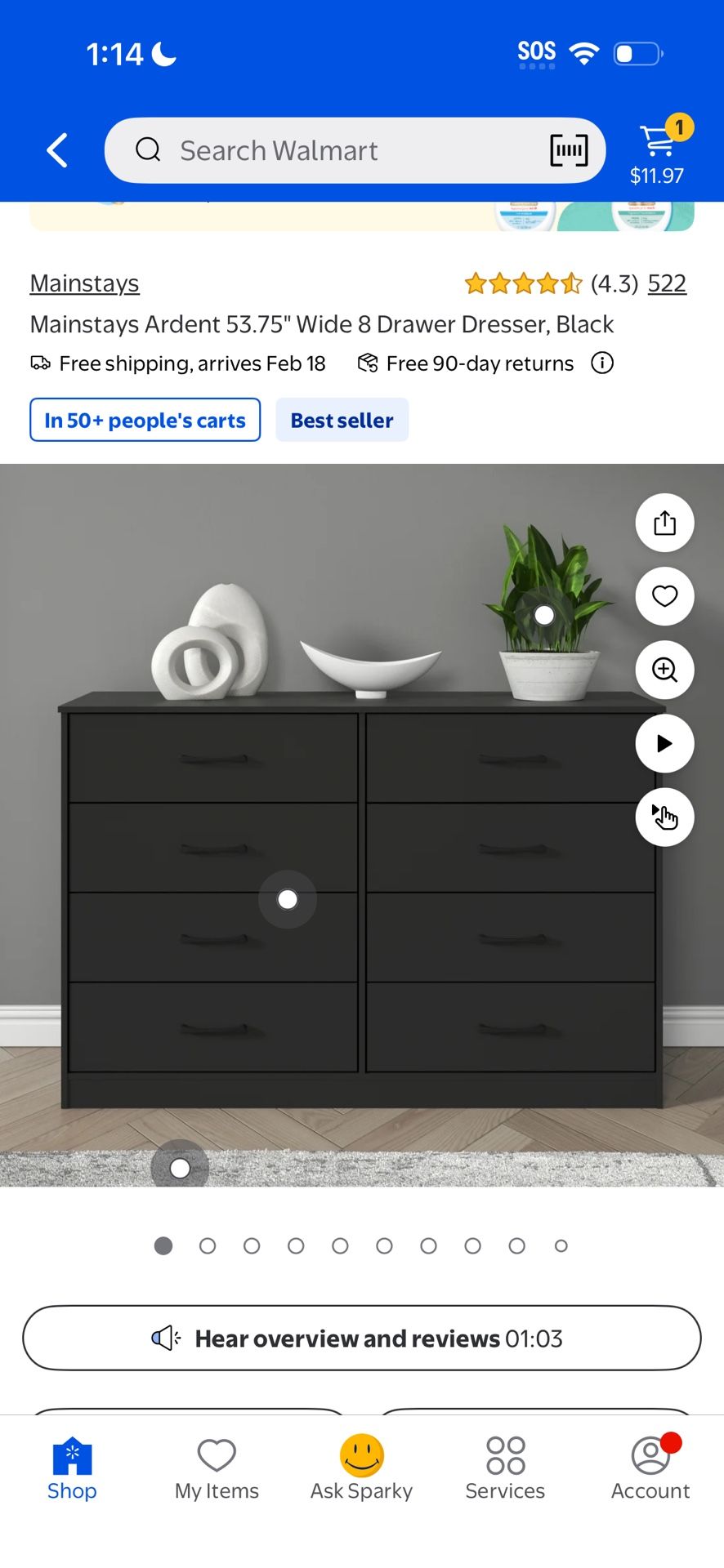The image size is (724, 1568).
Task: Open the Account tab
Action: [x=650, y=1469]
